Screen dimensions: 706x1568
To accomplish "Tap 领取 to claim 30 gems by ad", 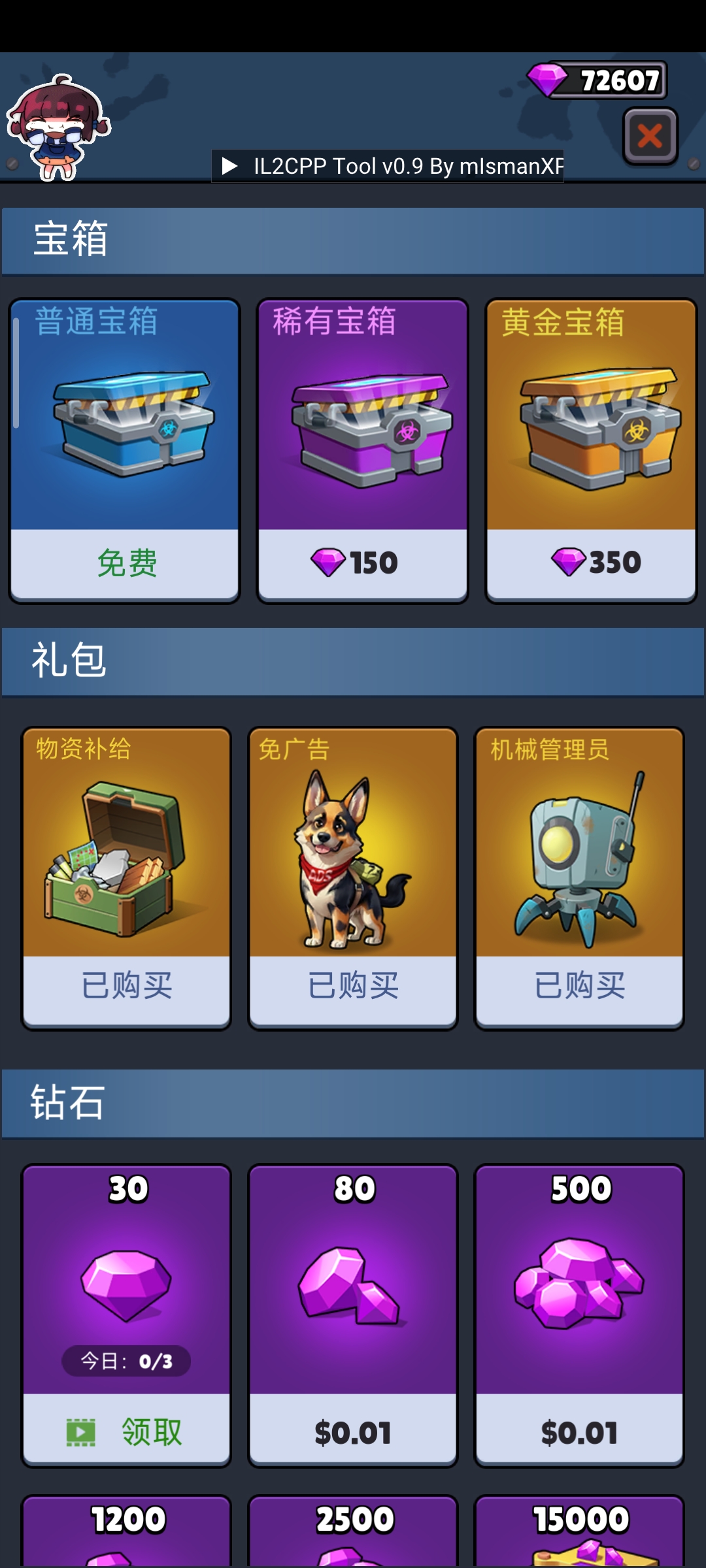I will coord(126,1431).
